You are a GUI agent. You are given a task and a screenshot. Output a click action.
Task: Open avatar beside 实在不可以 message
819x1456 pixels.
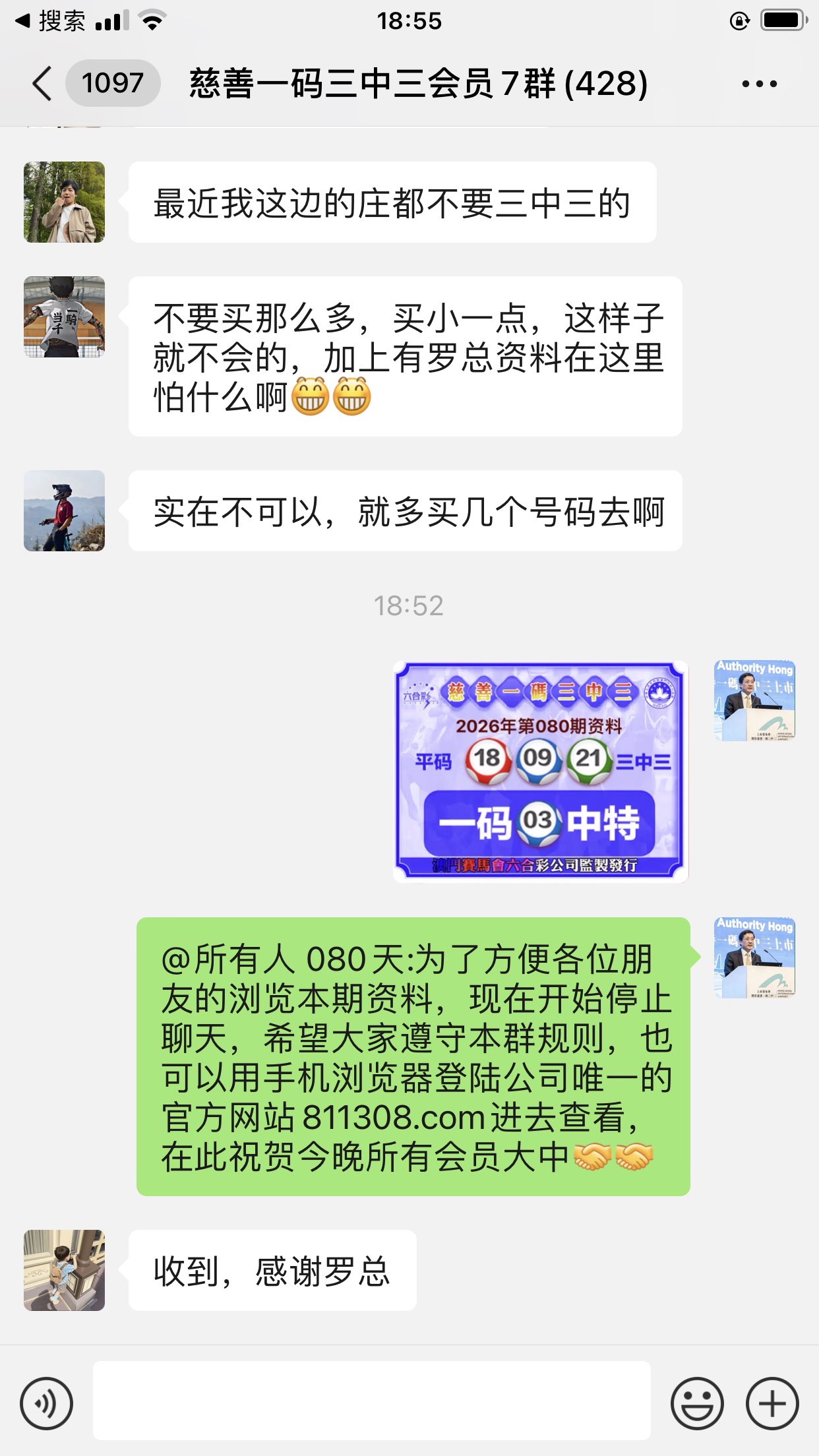[64, 510]
